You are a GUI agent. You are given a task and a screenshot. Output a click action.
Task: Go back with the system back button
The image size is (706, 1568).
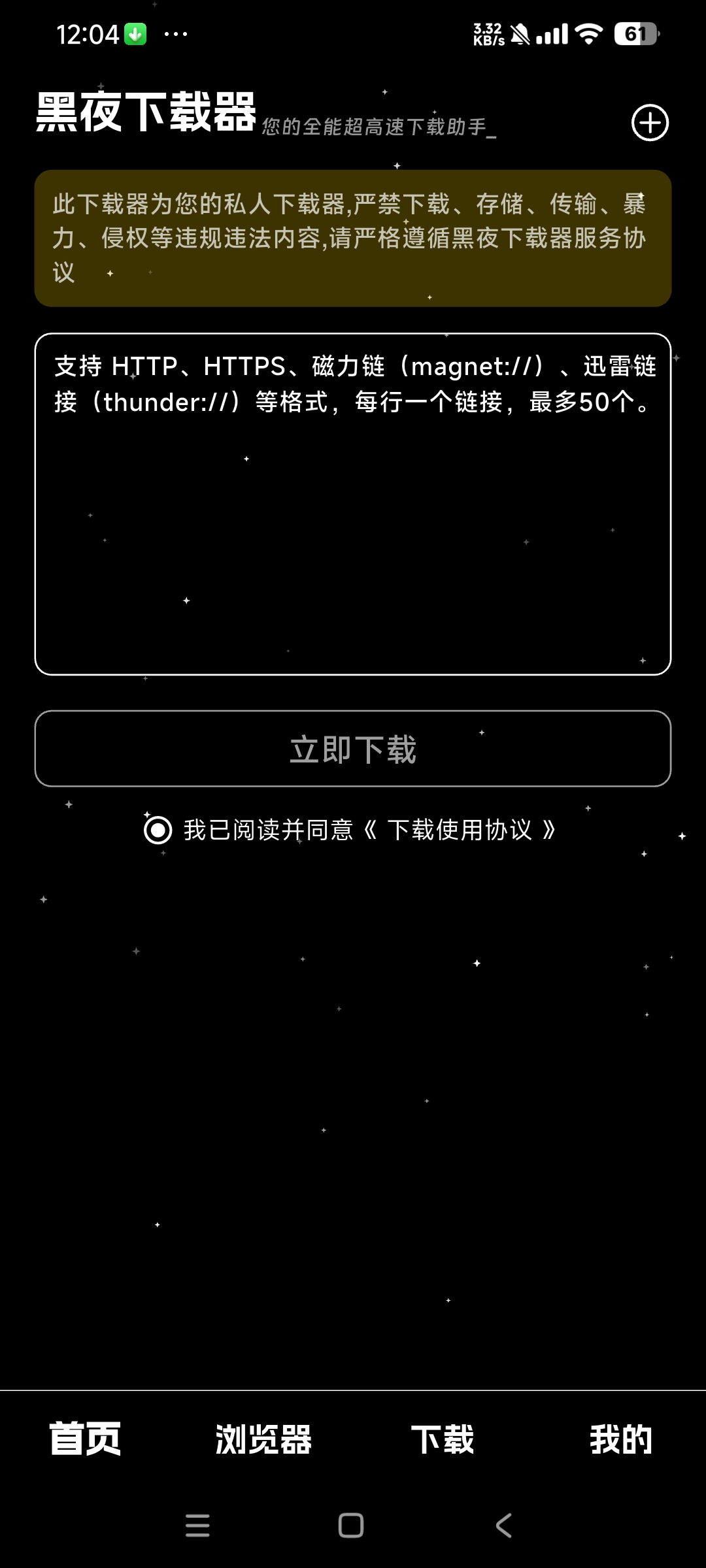tap(504, 1526)
